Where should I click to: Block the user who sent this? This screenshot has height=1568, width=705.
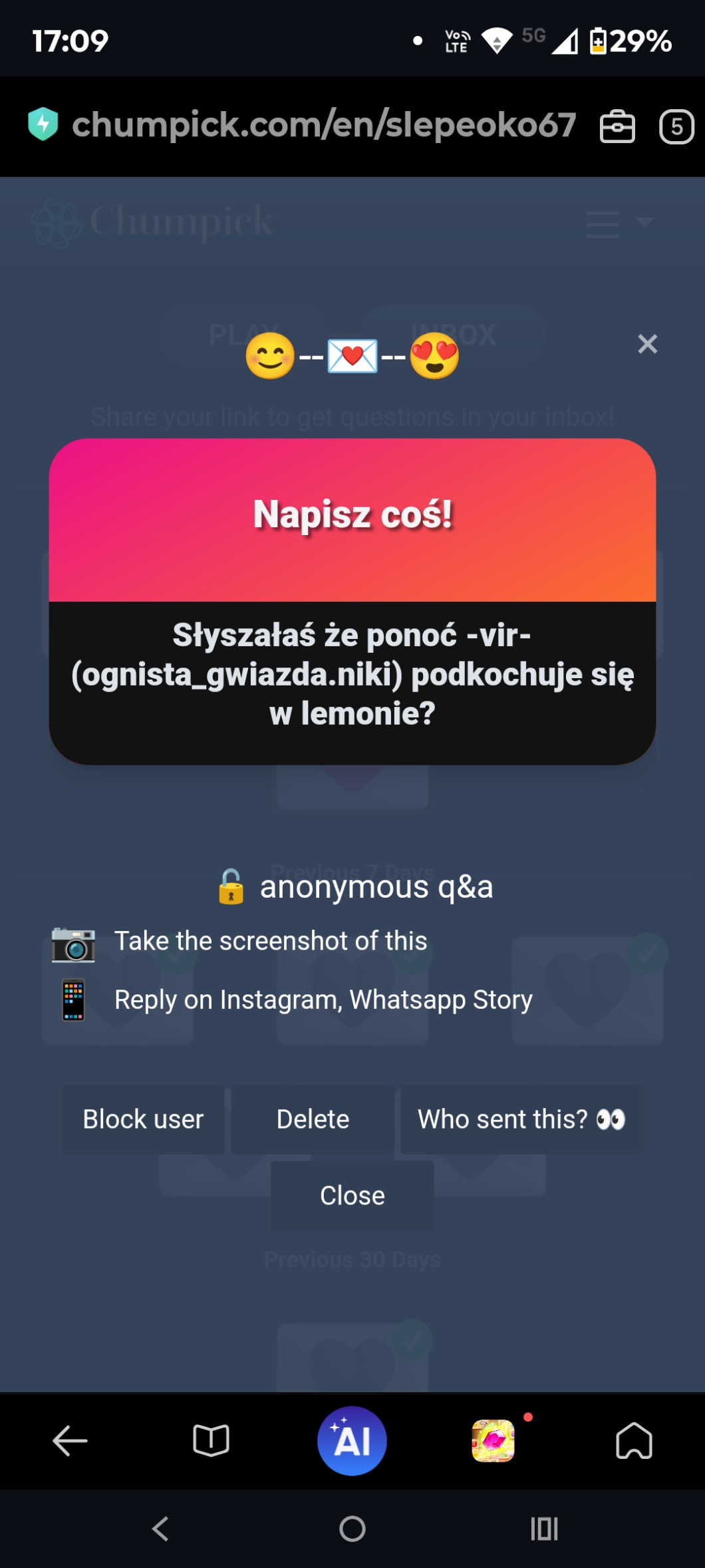click(x=143, y=1119)
